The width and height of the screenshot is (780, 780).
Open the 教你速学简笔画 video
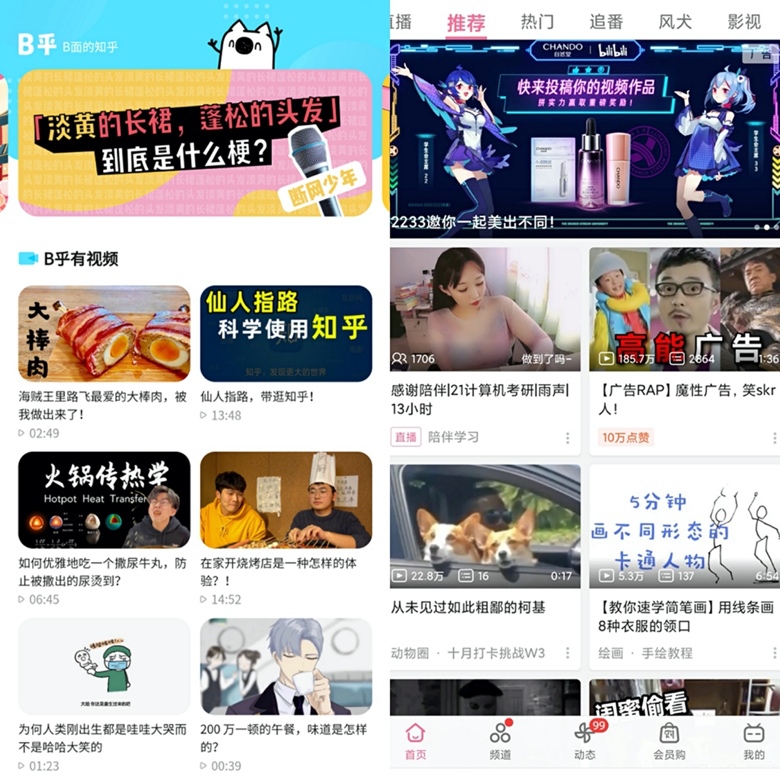[684, 525]
